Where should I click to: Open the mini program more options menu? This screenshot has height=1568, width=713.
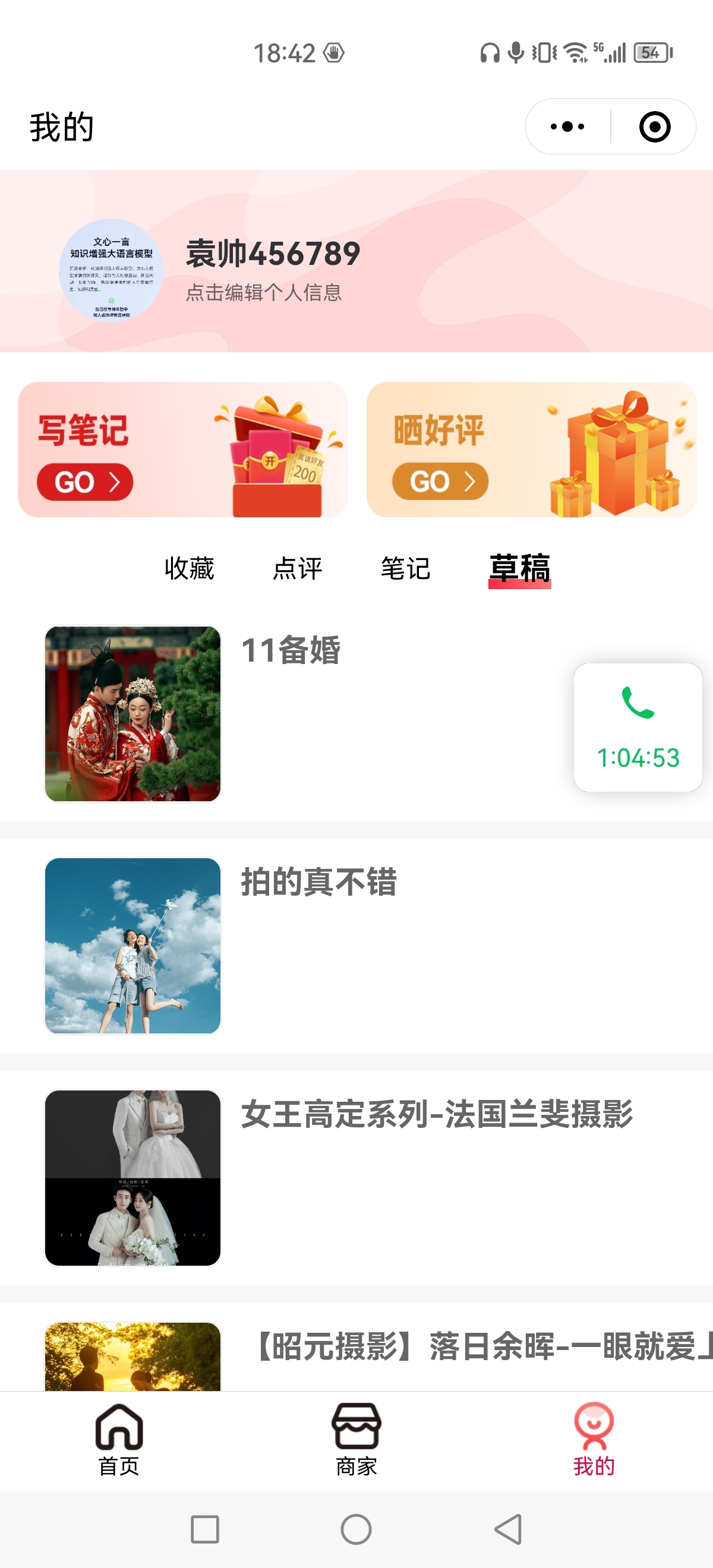coord(567,127)
